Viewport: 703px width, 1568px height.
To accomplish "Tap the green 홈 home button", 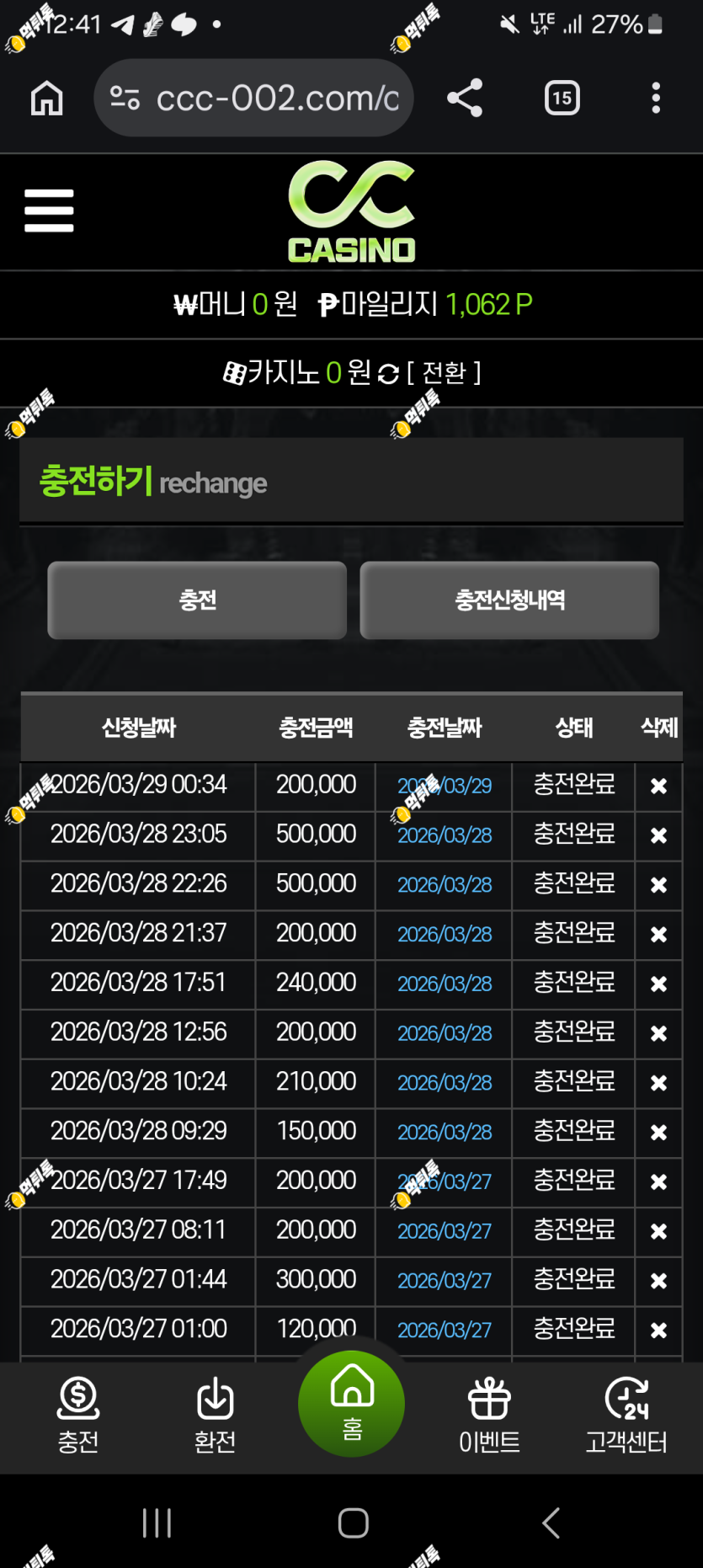I will coord(352,1404).
